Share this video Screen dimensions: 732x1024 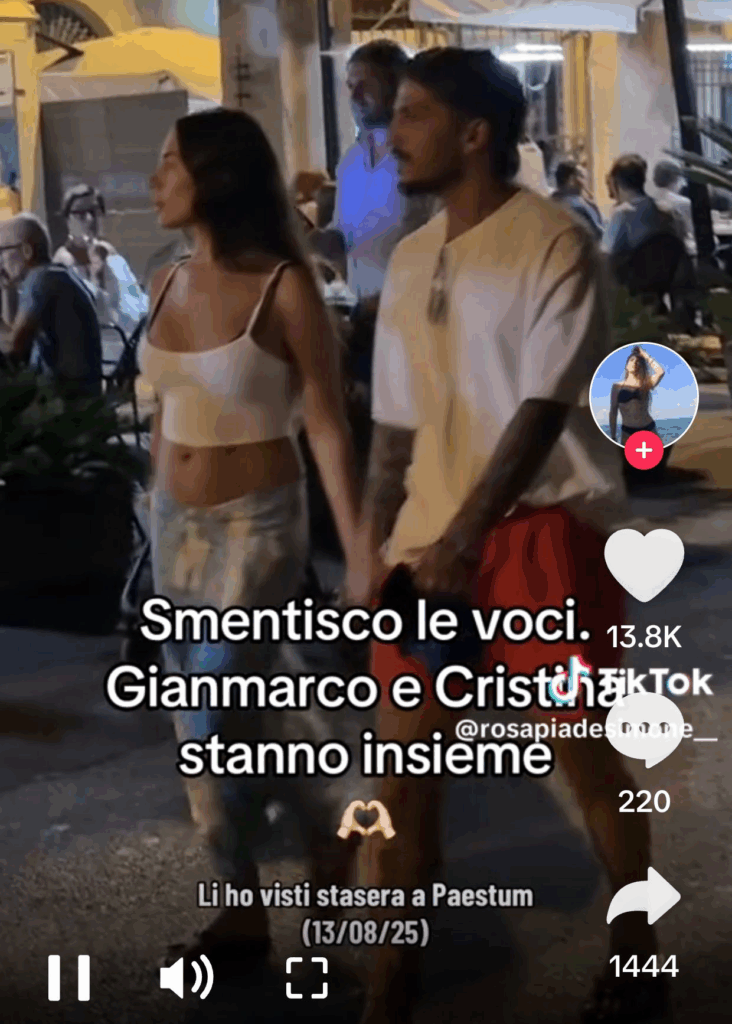coord(644,896)
